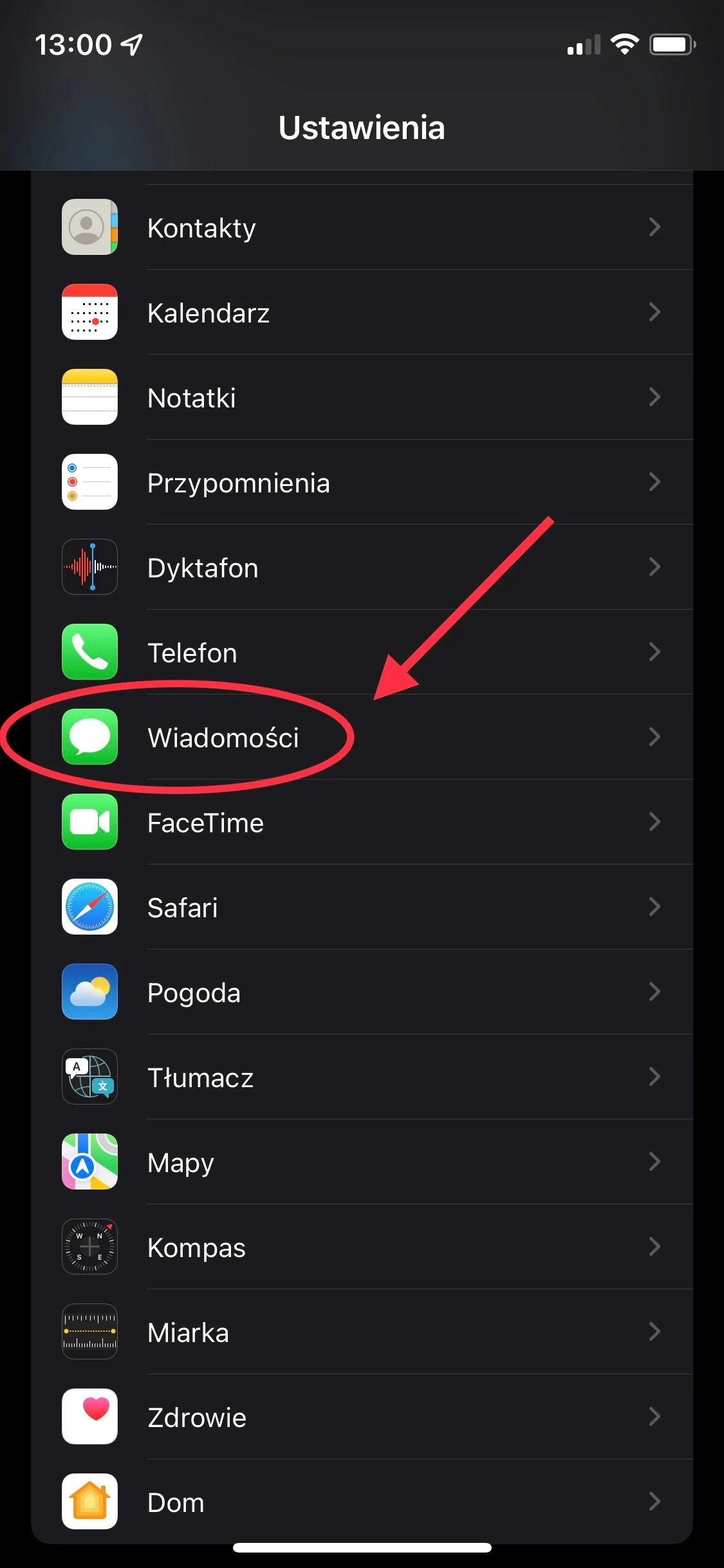Open Safari settings
Screen dimensions: 724x1568
point(362,907)
